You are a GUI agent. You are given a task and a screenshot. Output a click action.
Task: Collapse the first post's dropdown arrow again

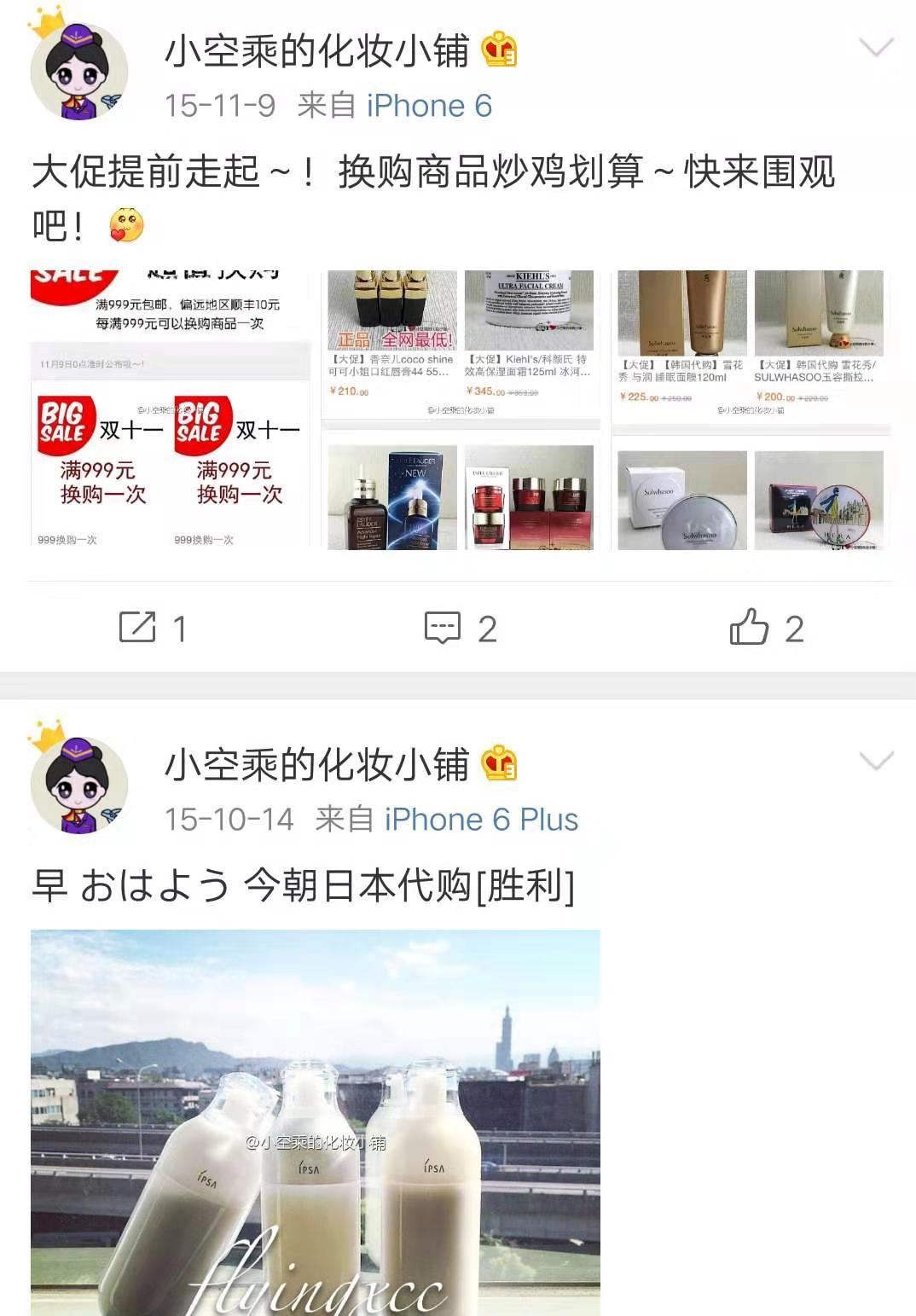tap(877, 47)
